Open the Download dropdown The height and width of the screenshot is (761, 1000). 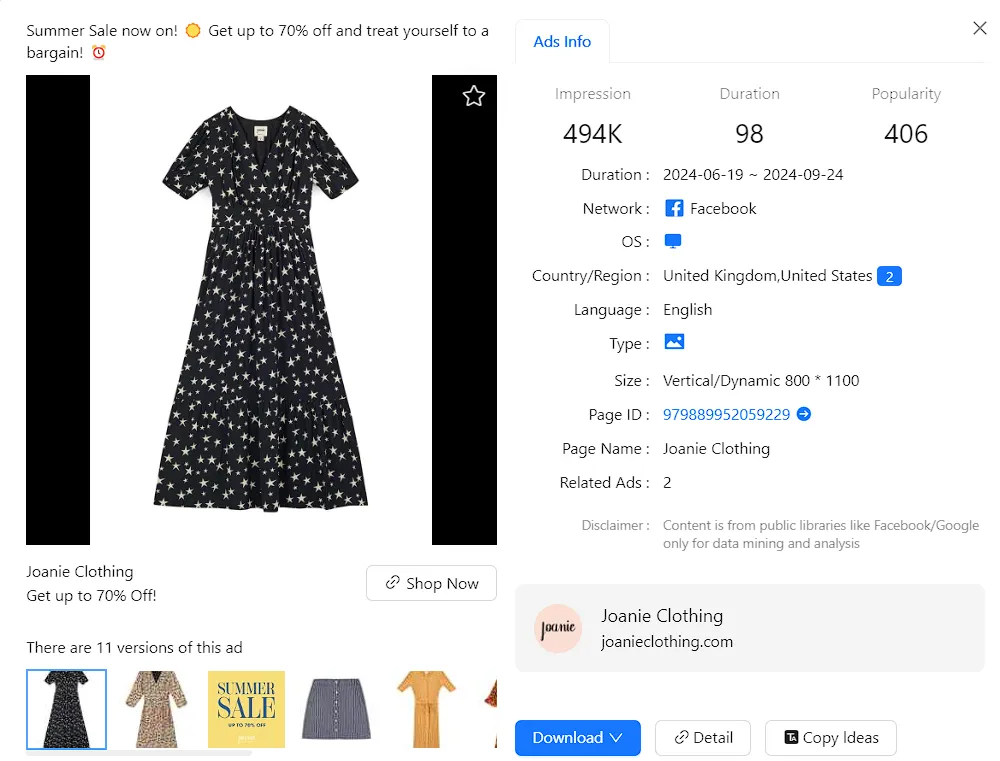point(577,738)
